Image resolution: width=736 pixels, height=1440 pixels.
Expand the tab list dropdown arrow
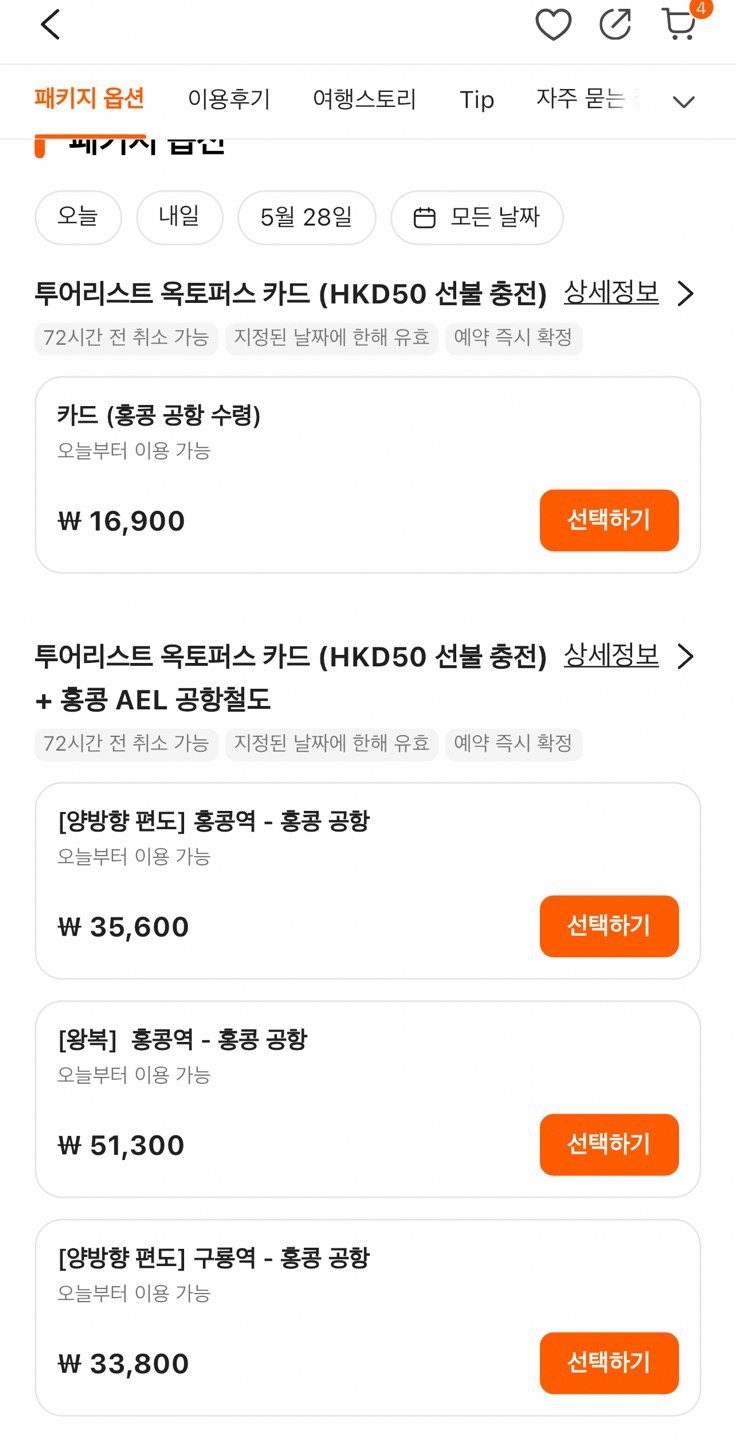[x=684, y=101]
